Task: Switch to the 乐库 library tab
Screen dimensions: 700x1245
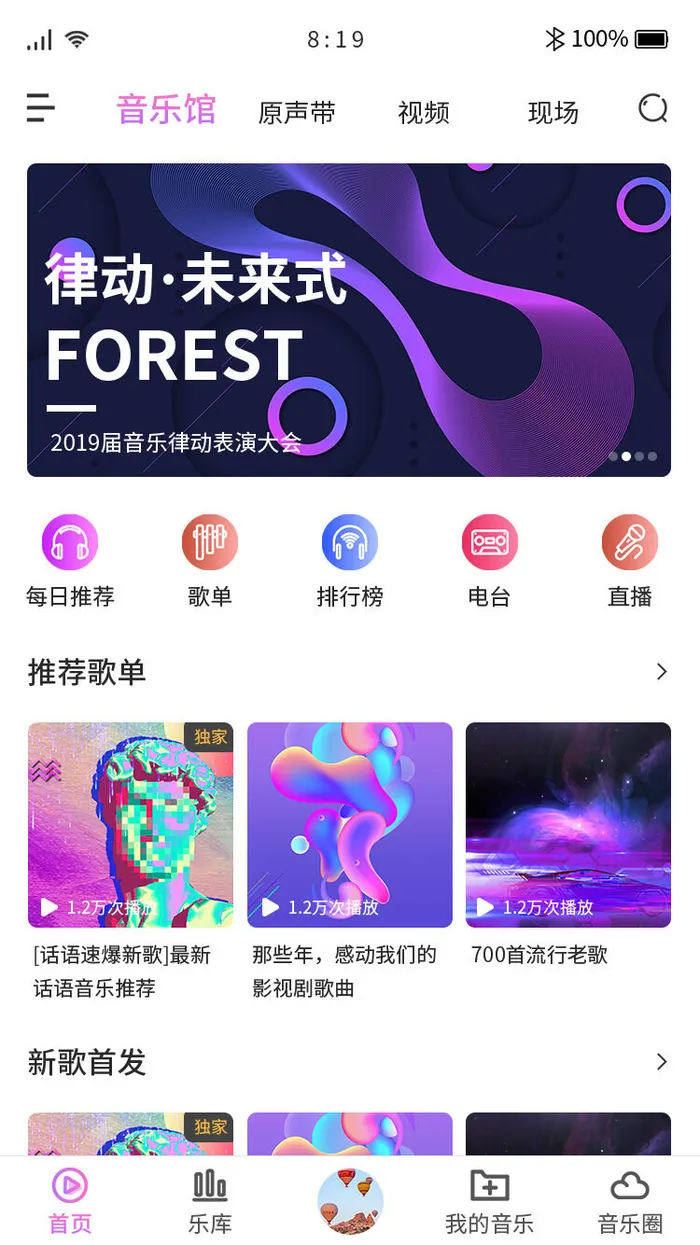Action: click(x=210, y=1201)
